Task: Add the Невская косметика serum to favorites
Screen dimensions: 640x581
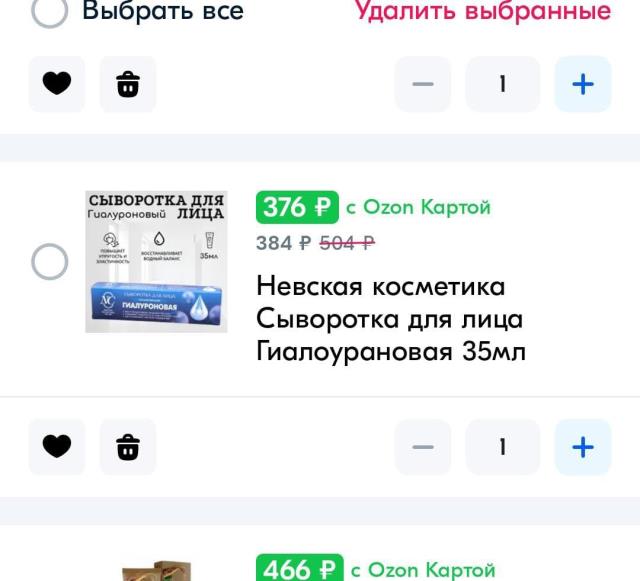Action: [x=57, y=447]
